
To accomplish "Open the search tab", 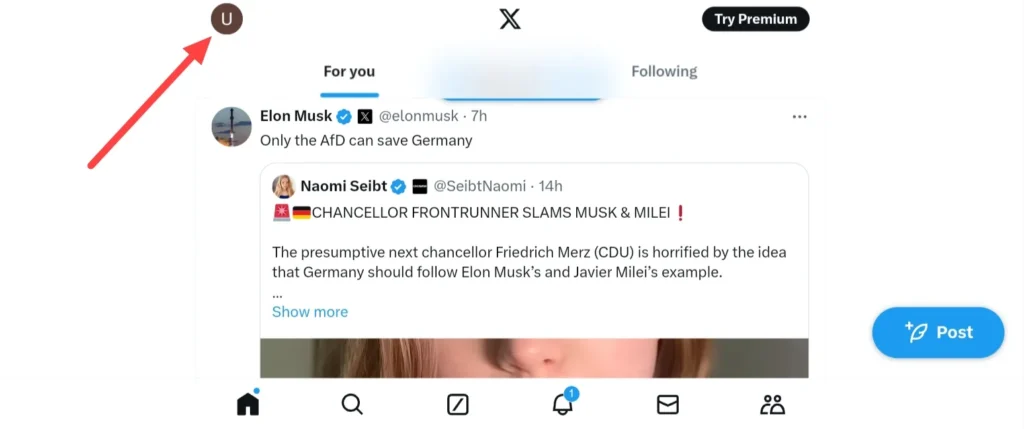I will click(x=352, y=404).
